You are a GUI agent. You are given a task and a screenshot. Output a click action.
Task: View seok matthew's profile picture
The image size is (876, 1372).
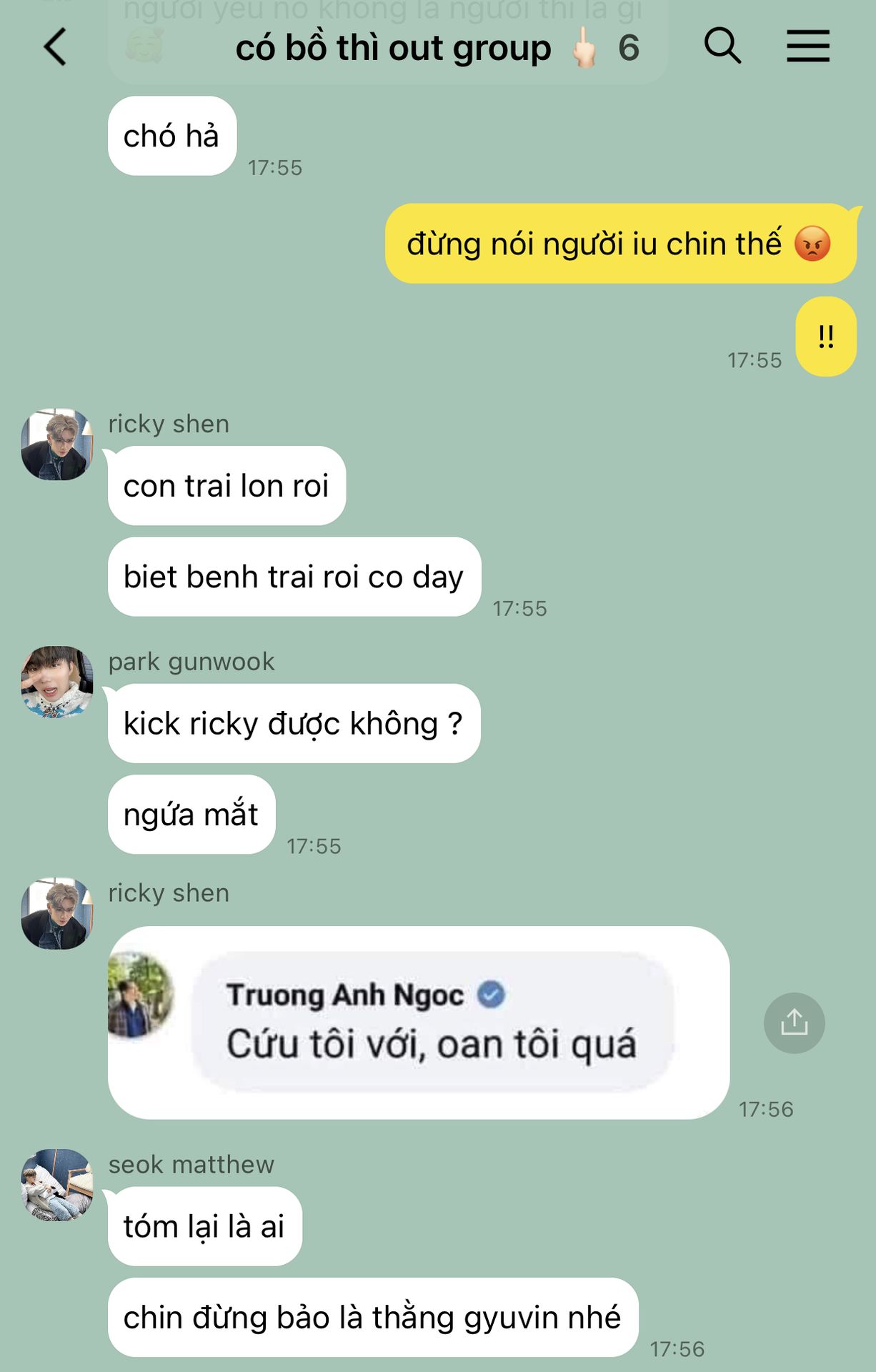[x=57, y=1184]
